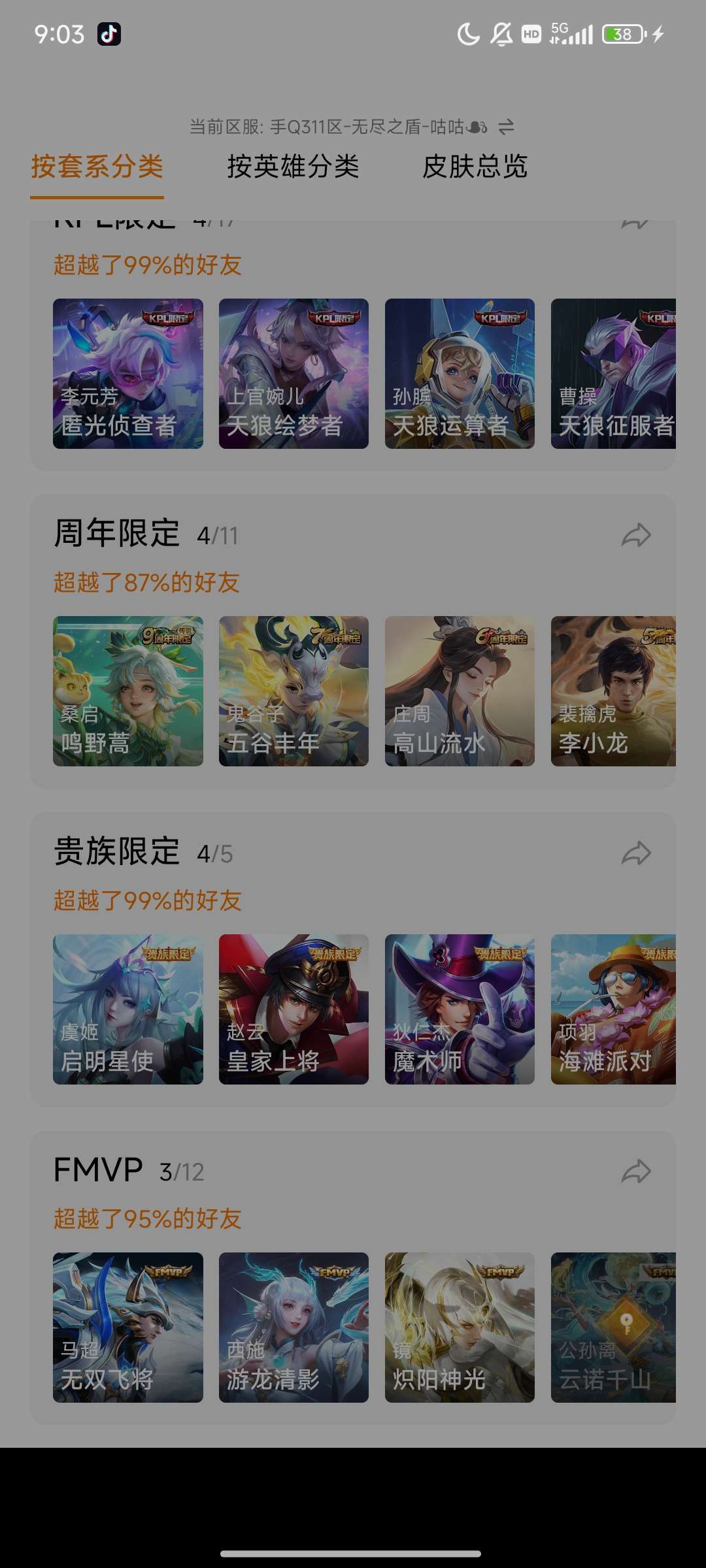
Task: Open the 皮肤总览 tab
Action: click(475, 167)
